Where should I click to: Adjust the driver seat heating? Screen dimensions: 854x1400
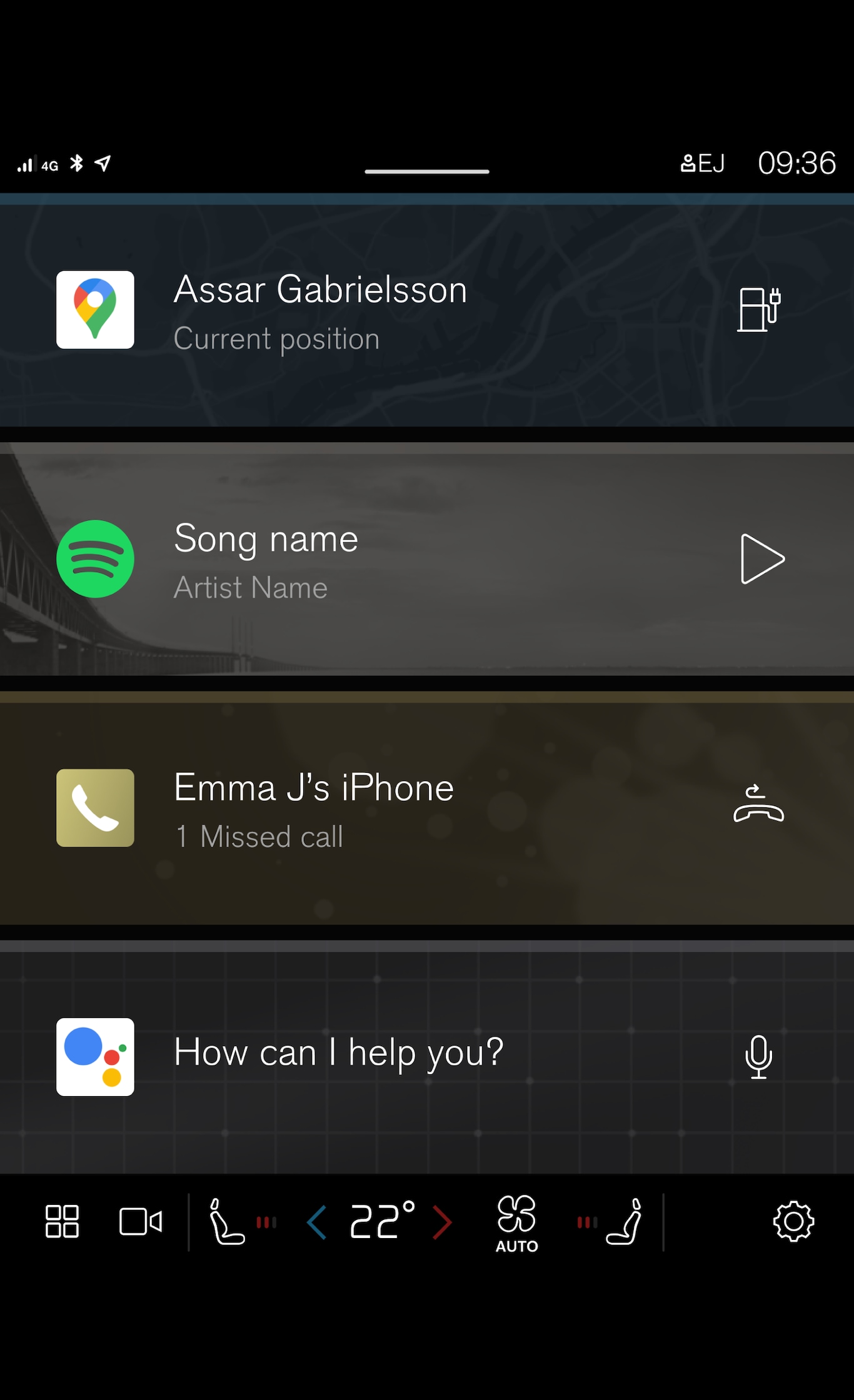tap(241, 1221)
